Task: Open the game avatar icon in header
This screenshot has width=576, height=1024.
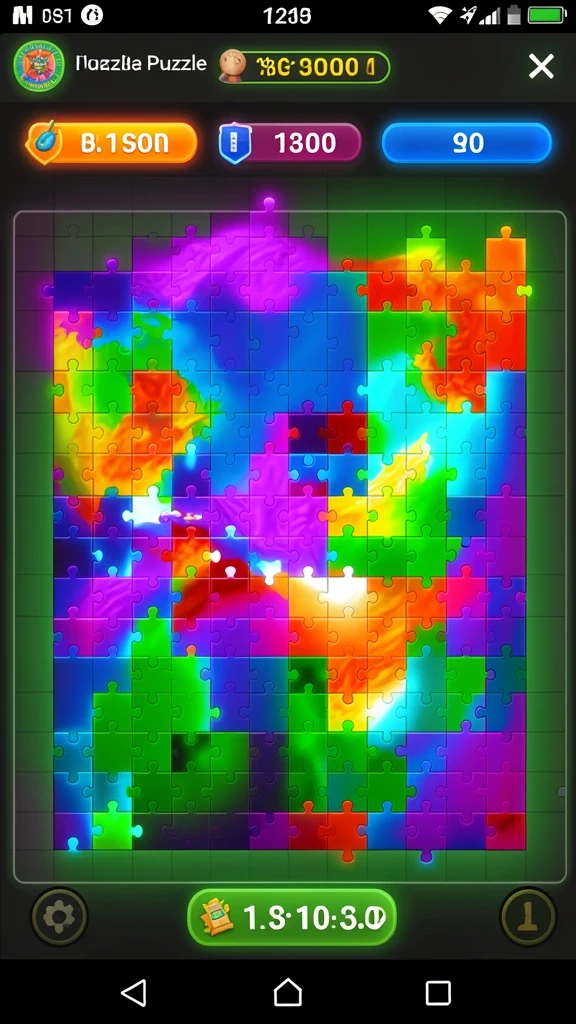Action: pyautogui.click(x=39, y=66)
